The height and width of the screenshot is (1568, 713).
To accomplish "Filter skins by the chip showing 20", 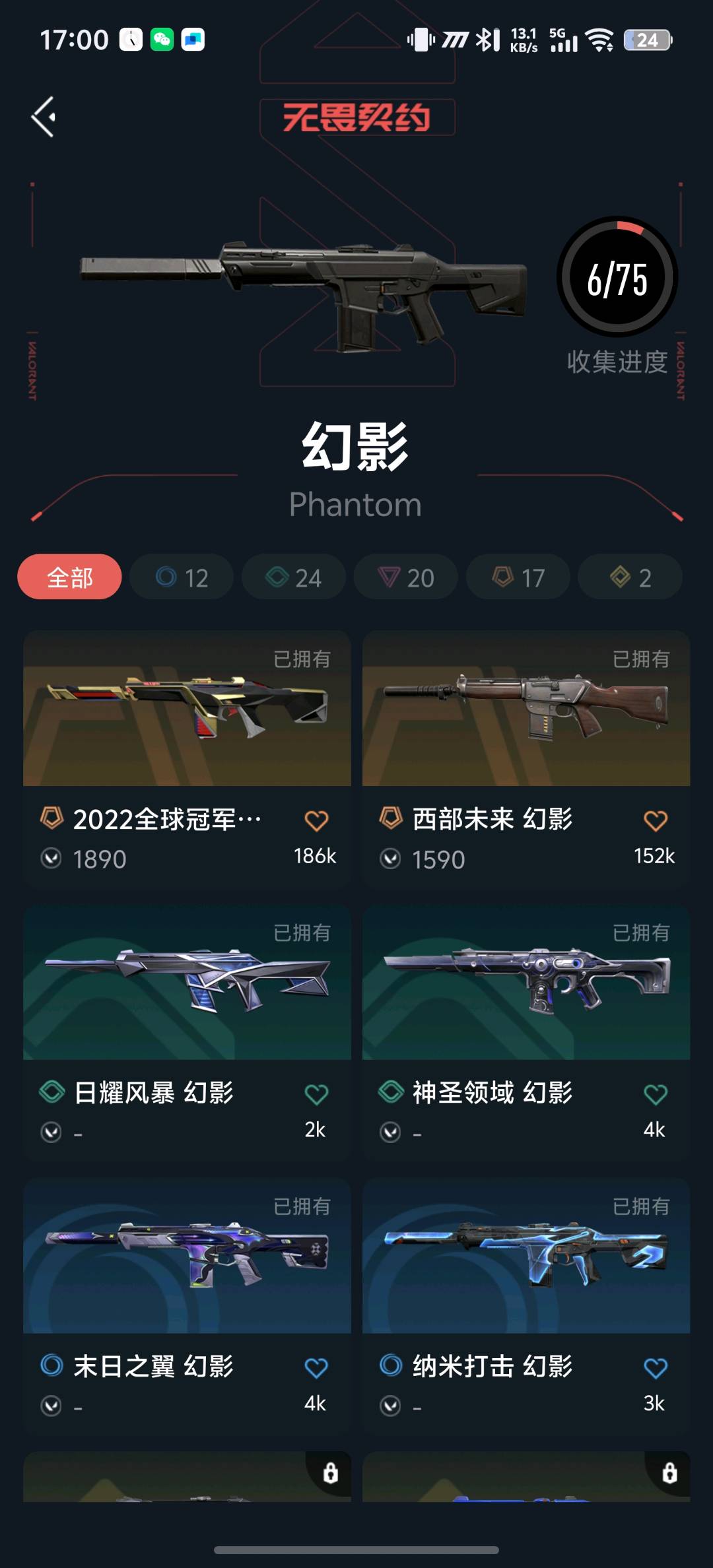I will tap(406, 577).
